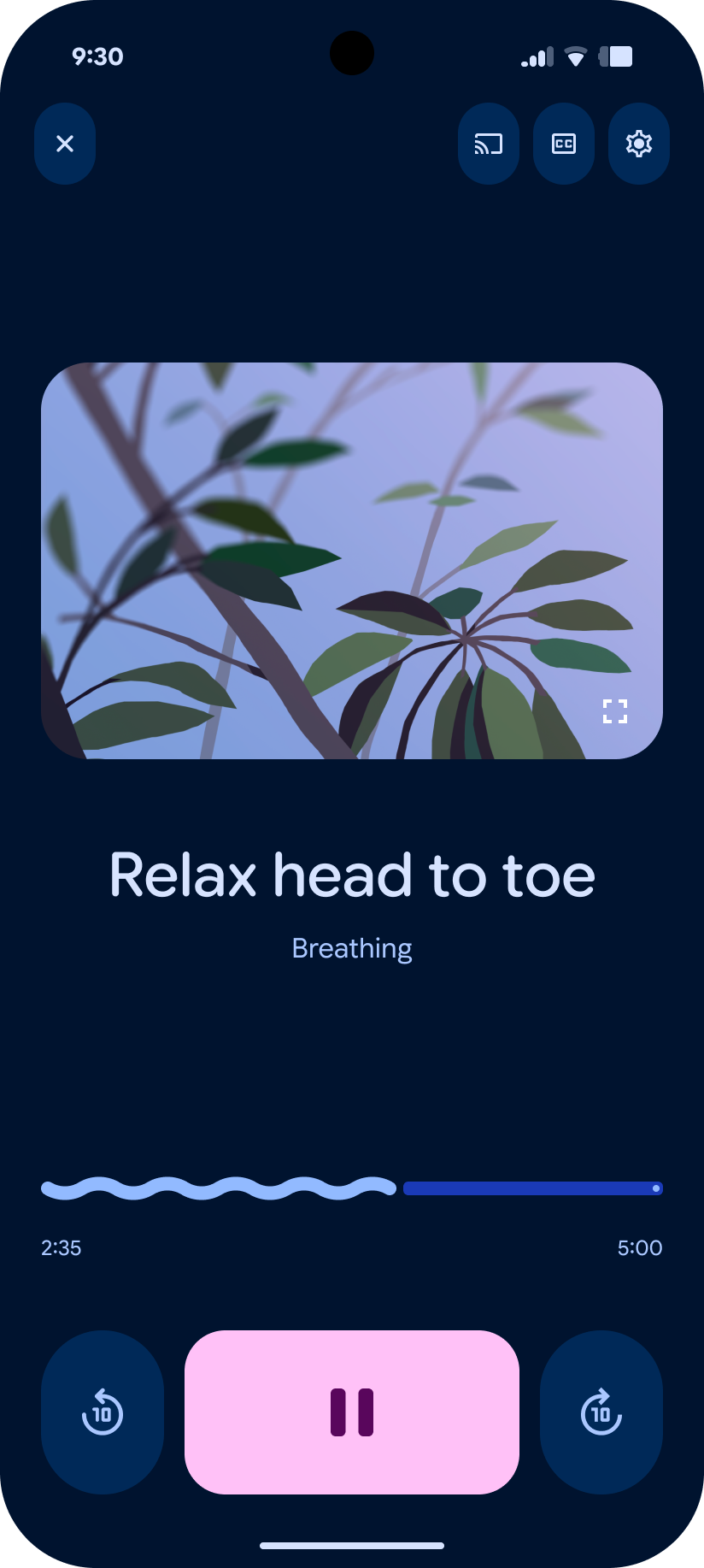This screenshot has height=1568, width=704.
Task: Tap the playback progress bar
Action: (352, 1188)
